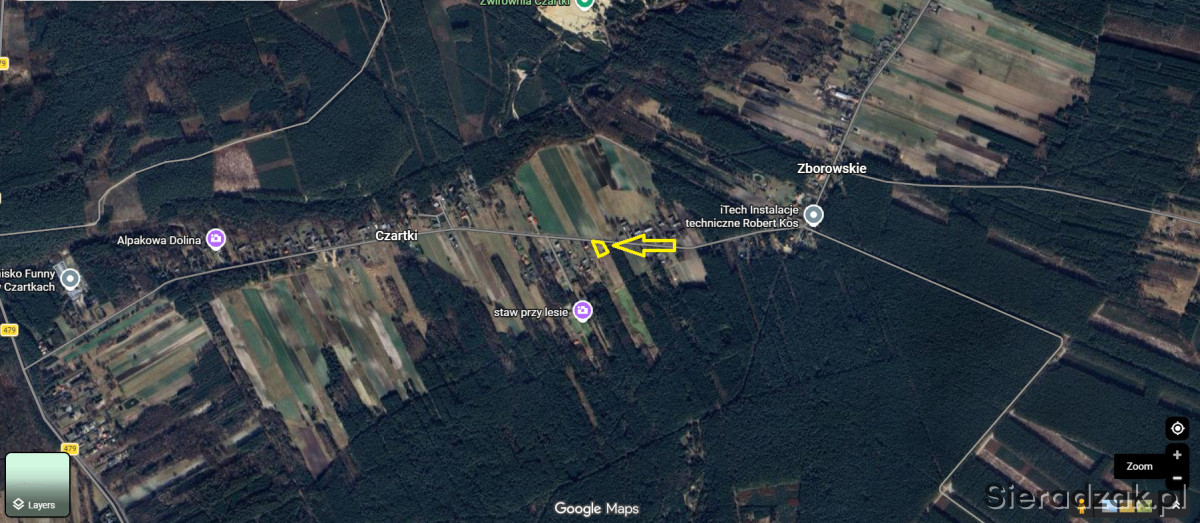1200x523 pixels.
Task: Open the Layers map type switcher
Action: 37,485
